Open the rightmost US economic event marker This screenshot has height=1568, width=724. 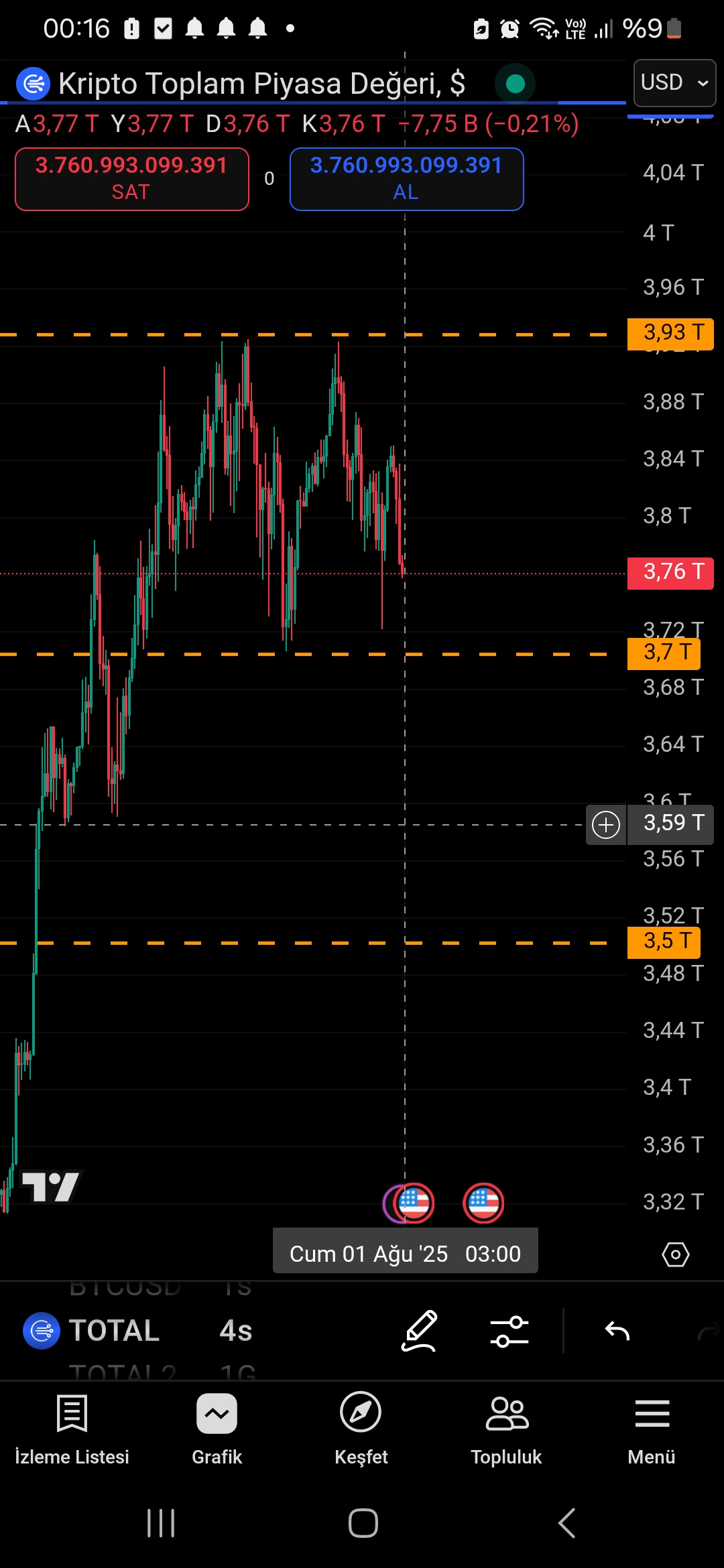pos(483,1203)
